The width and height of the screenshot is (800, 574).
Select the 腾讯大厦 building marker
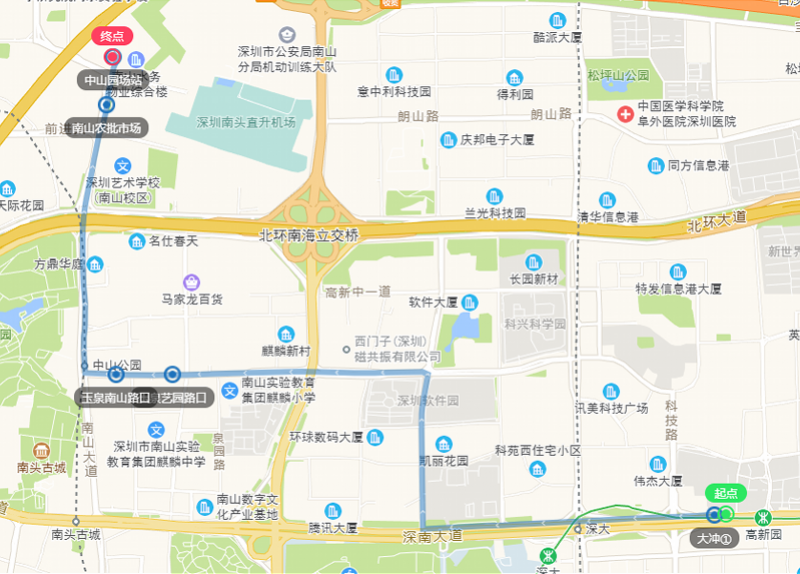coord(333,511)
